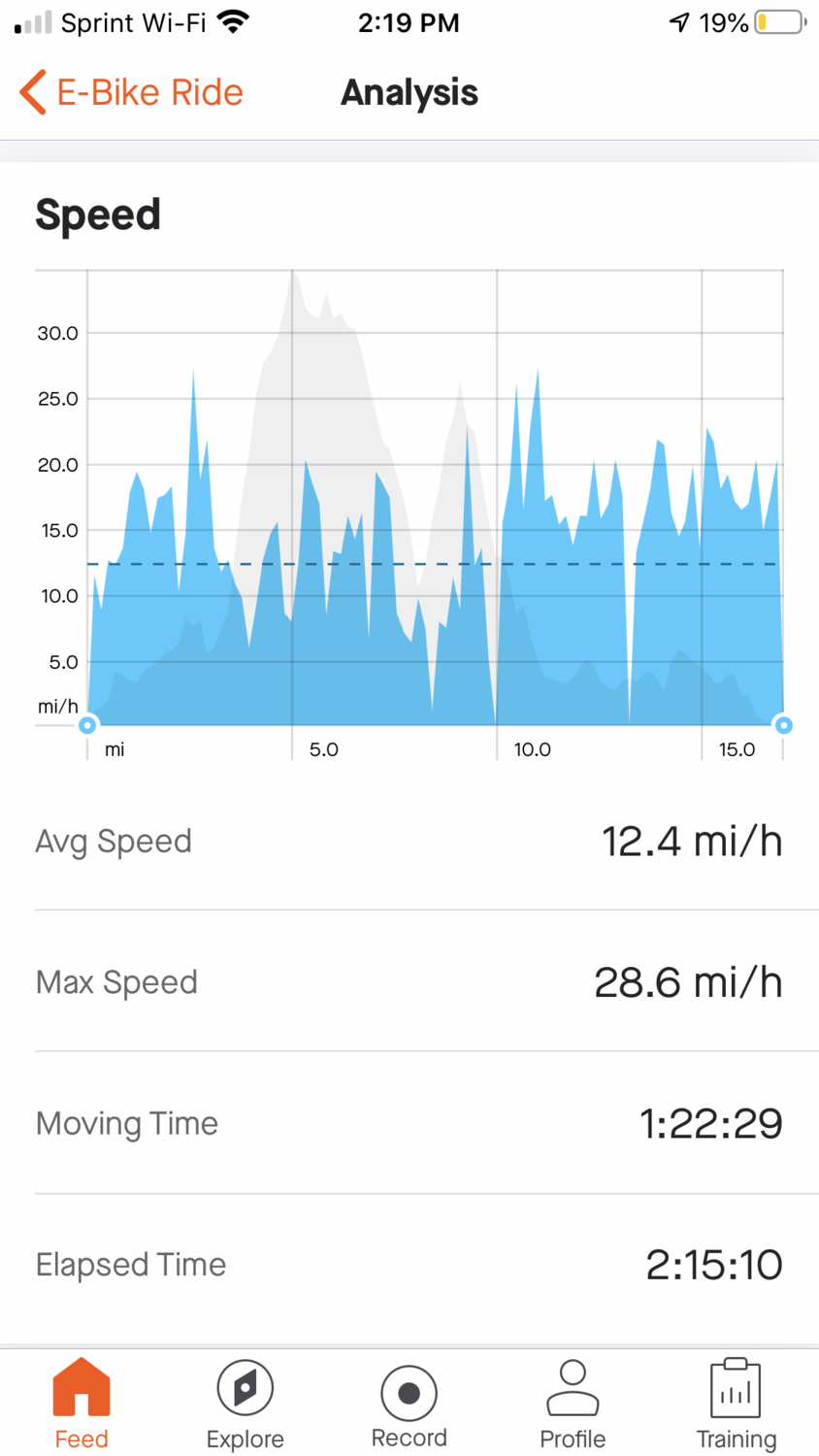This screenshot has width=819, height=1456.
Task: Tap the left range handle on speed chart
Action: tap(87, 725)
